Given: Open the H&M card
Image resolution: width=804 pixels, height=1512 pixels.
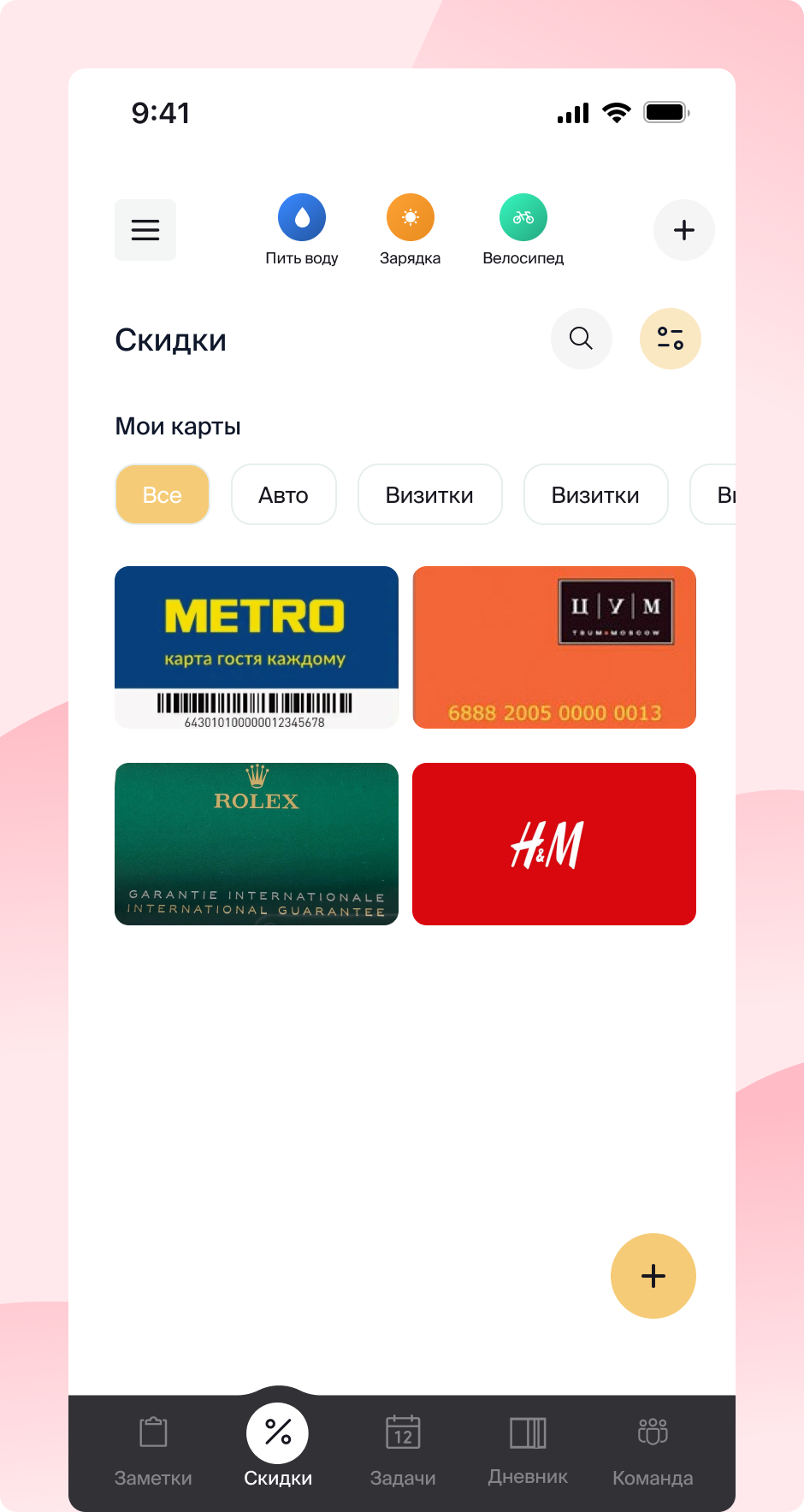Looking at the screenshot, I should (554, 844).
